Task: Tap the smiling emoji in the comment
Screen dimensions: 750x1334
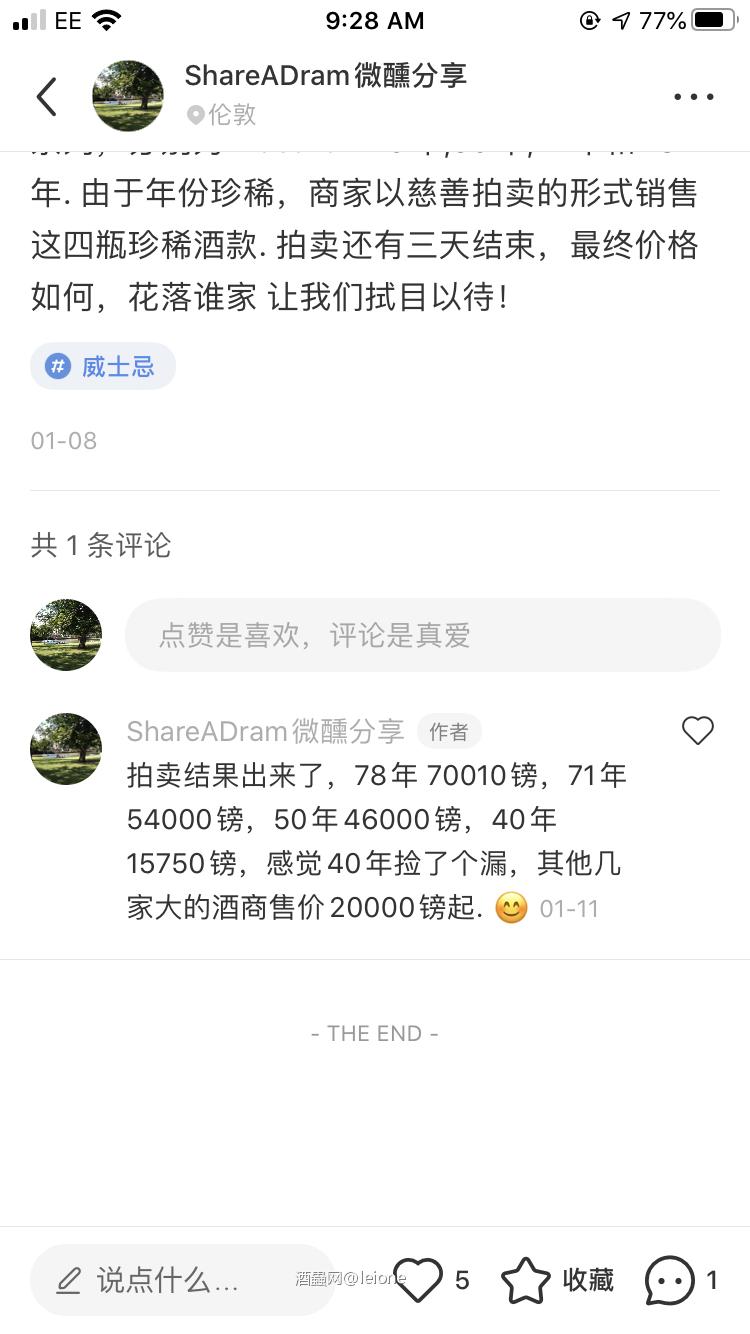Action: [511, 908]
